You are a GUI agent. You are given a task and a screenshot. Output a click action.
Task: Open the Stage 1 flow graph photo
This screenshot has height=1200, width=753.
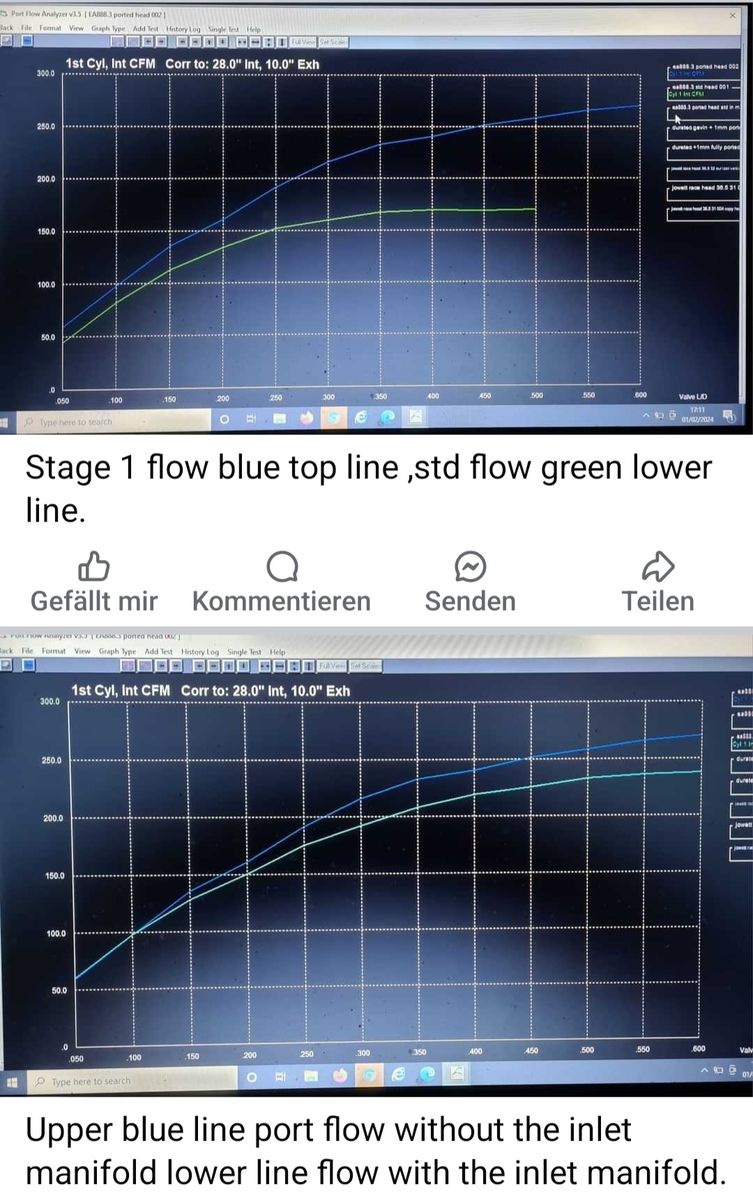(376, 220)
